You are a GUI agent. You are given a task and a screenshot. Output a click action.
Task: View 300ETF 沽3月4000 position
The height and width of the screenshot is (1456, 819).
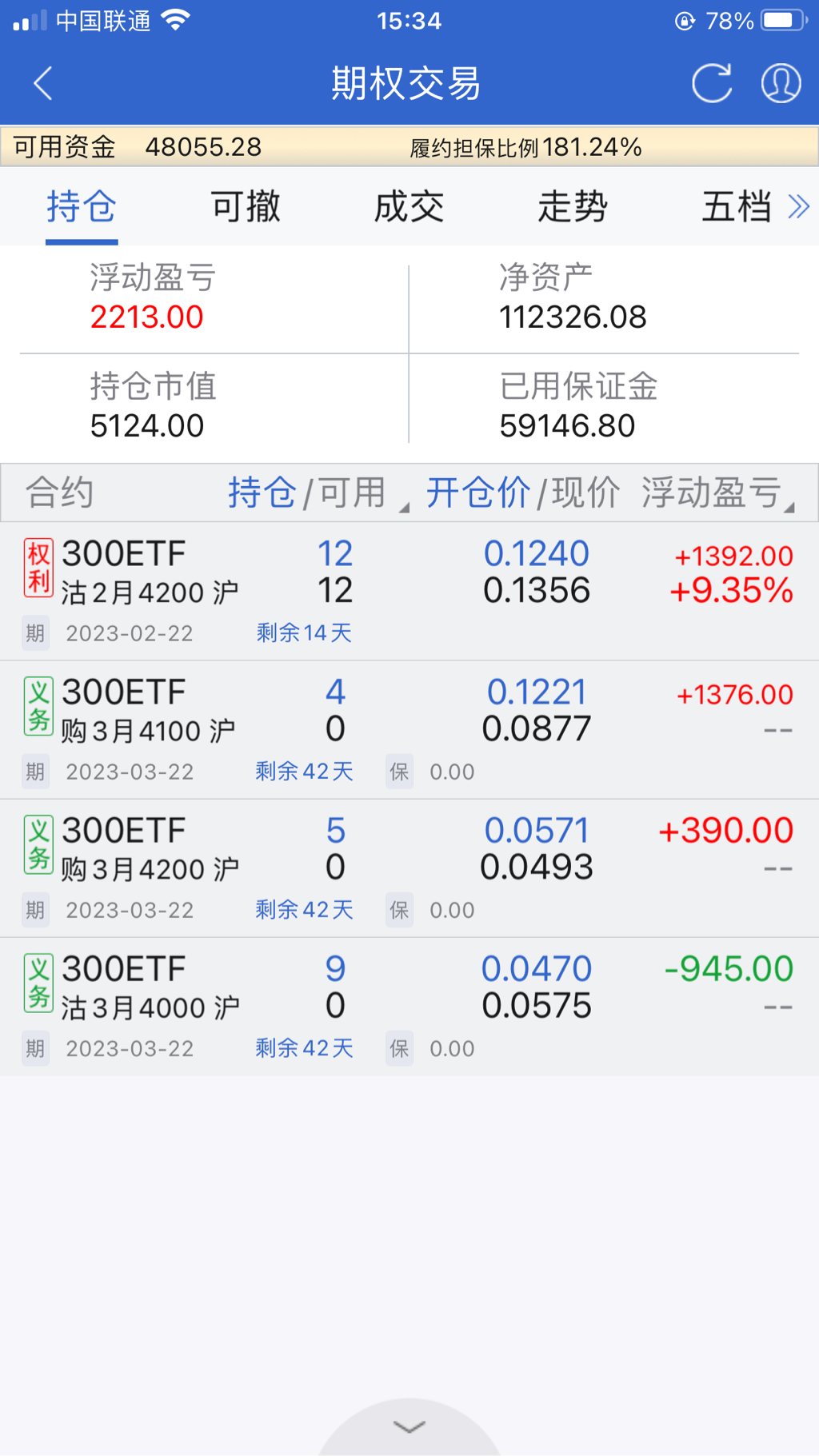coord(409,1006)
